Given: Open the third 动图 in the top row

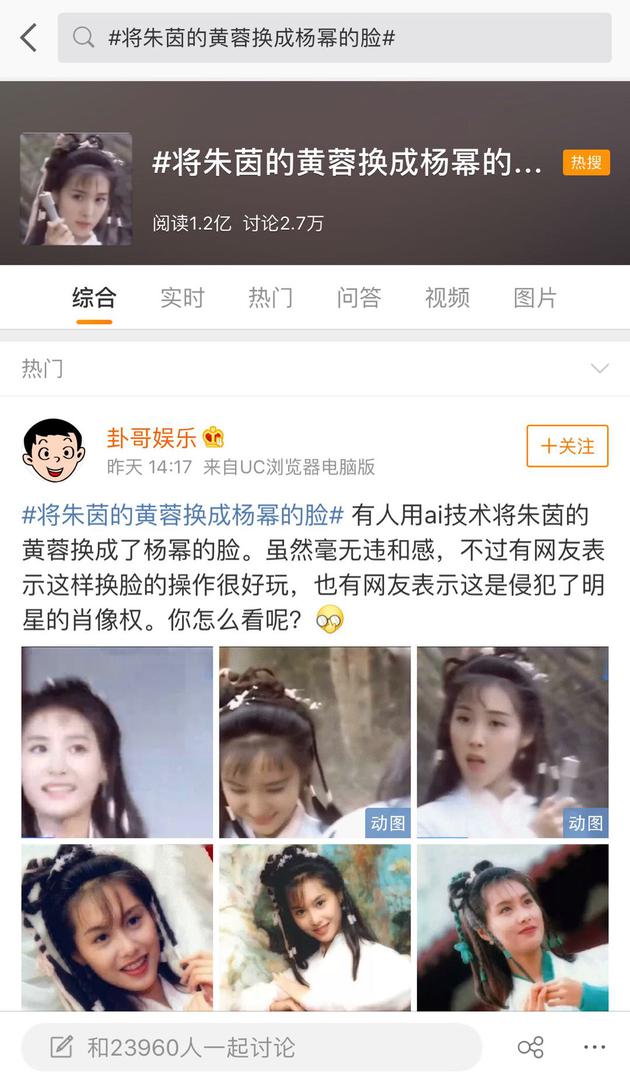Looking at the screenshot, I should tap(512, 741).
